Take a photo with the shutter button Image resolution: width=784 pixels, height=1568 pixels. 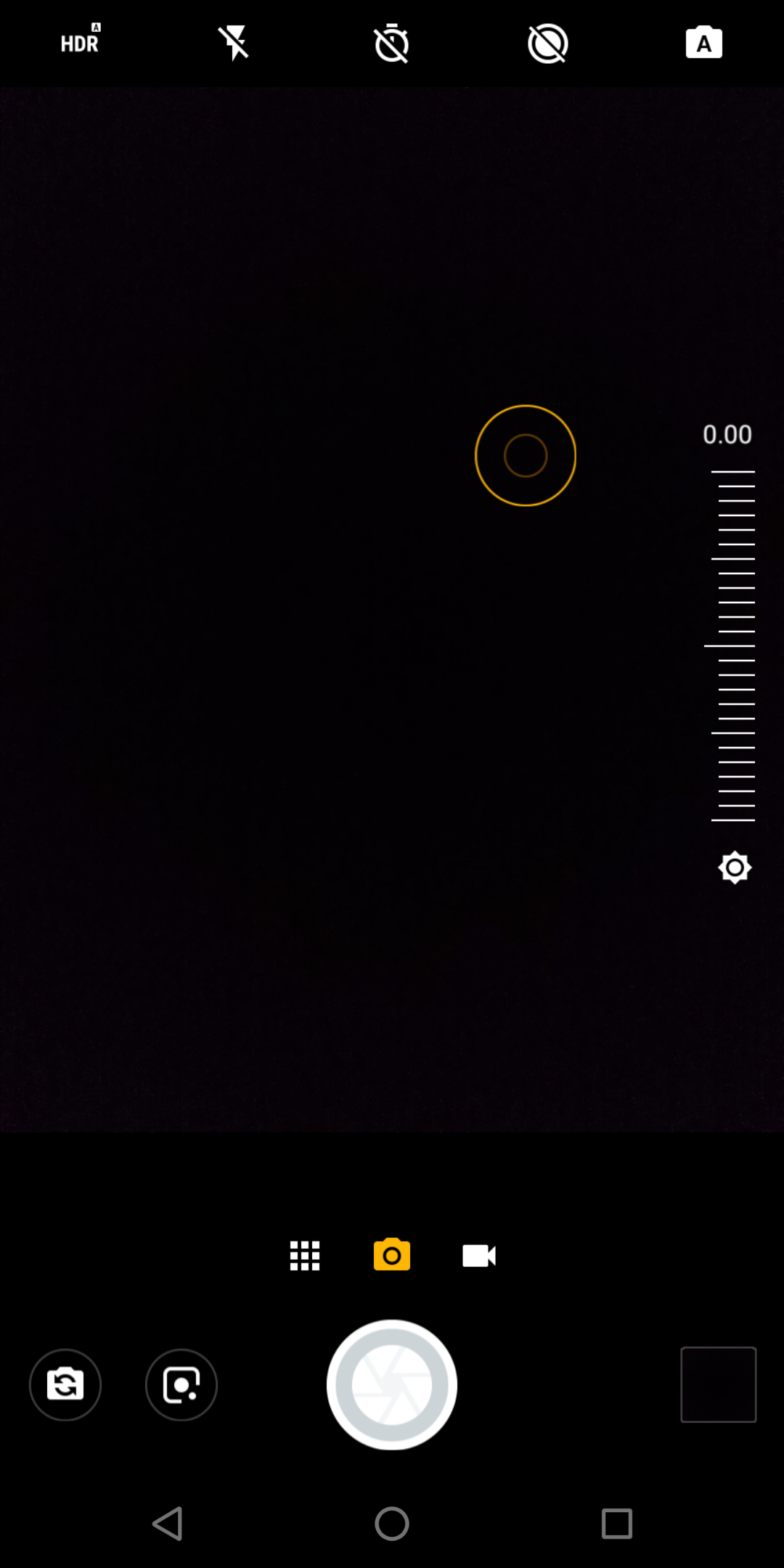[x=392, y=1384]
